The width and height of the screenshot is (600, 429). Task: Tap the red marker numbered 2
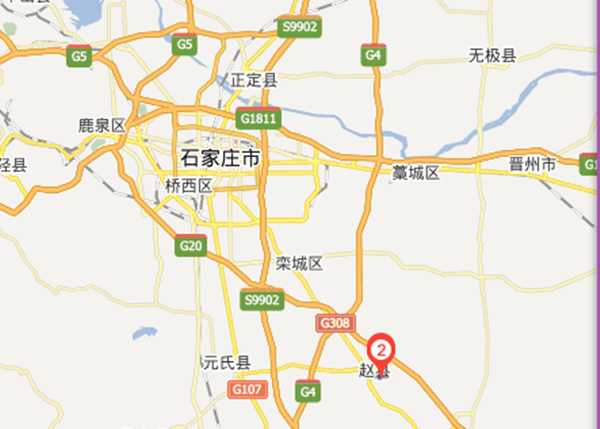click(x=381, y=351)
